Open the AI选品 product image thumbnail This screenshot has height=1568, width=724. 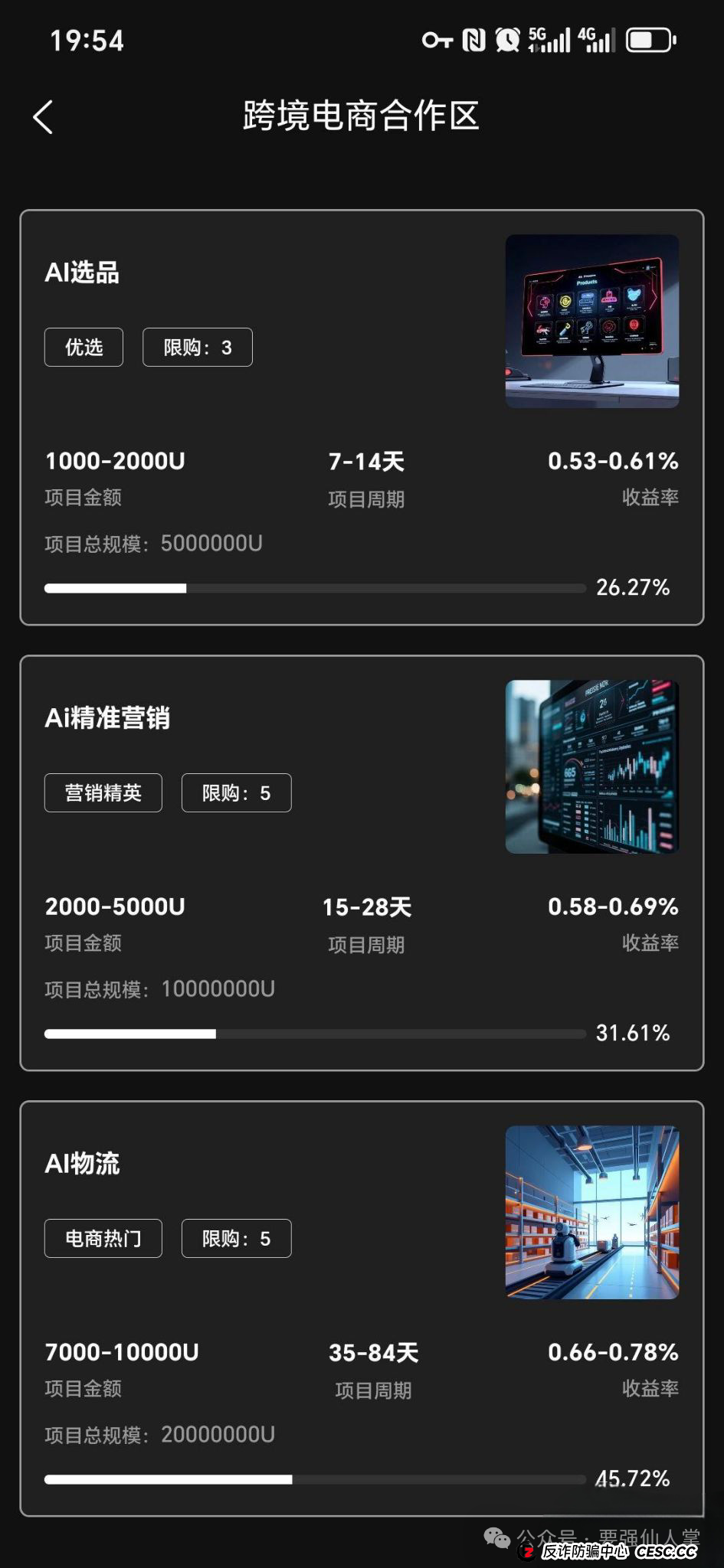591,322
